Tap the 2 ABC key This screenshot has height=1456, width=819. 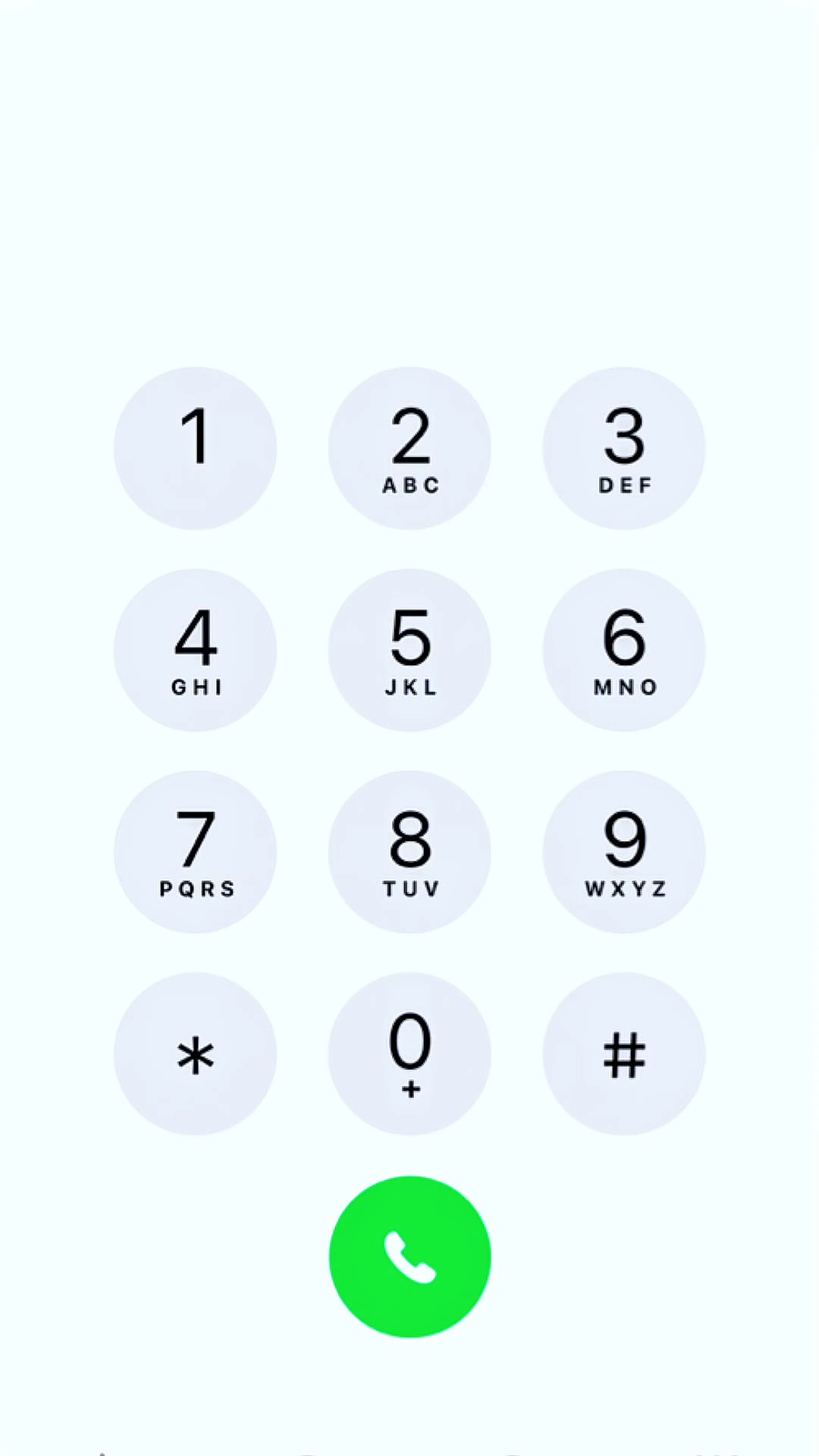pos(409,448)
